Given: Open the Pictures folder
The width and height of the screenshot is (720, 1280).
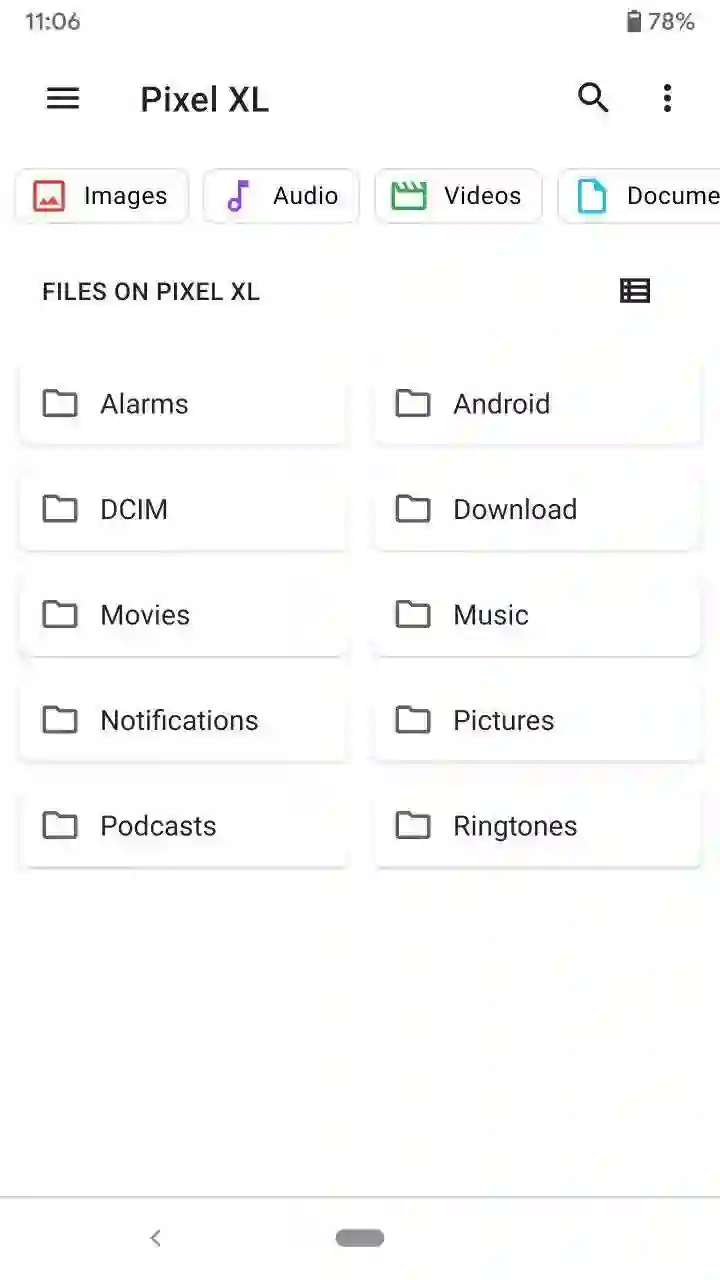Looking at the screenshot, I should 537,721.
